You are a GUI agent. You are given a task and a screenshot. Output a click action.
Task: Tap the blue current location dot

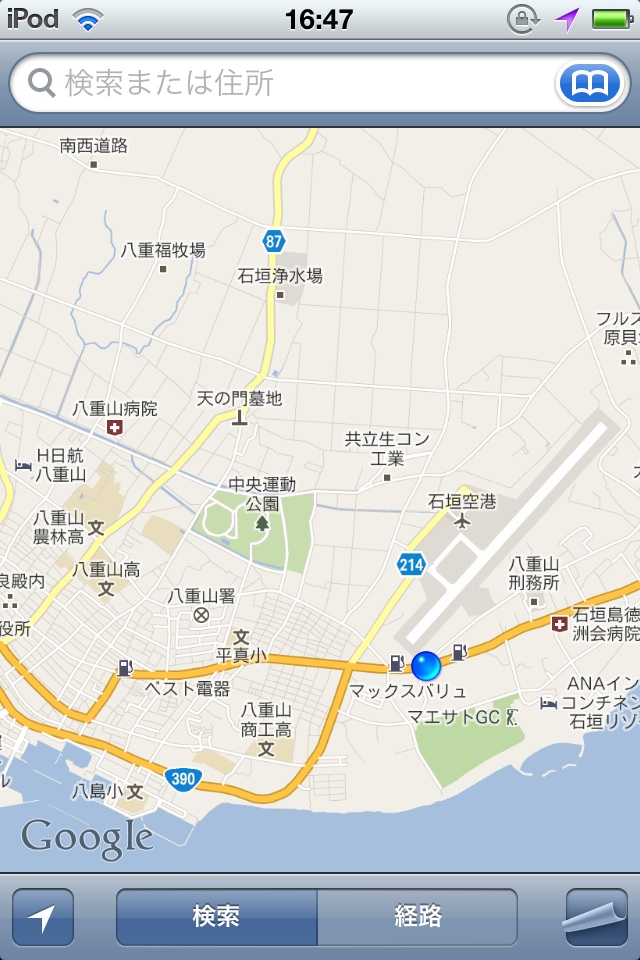pos(426,665)
